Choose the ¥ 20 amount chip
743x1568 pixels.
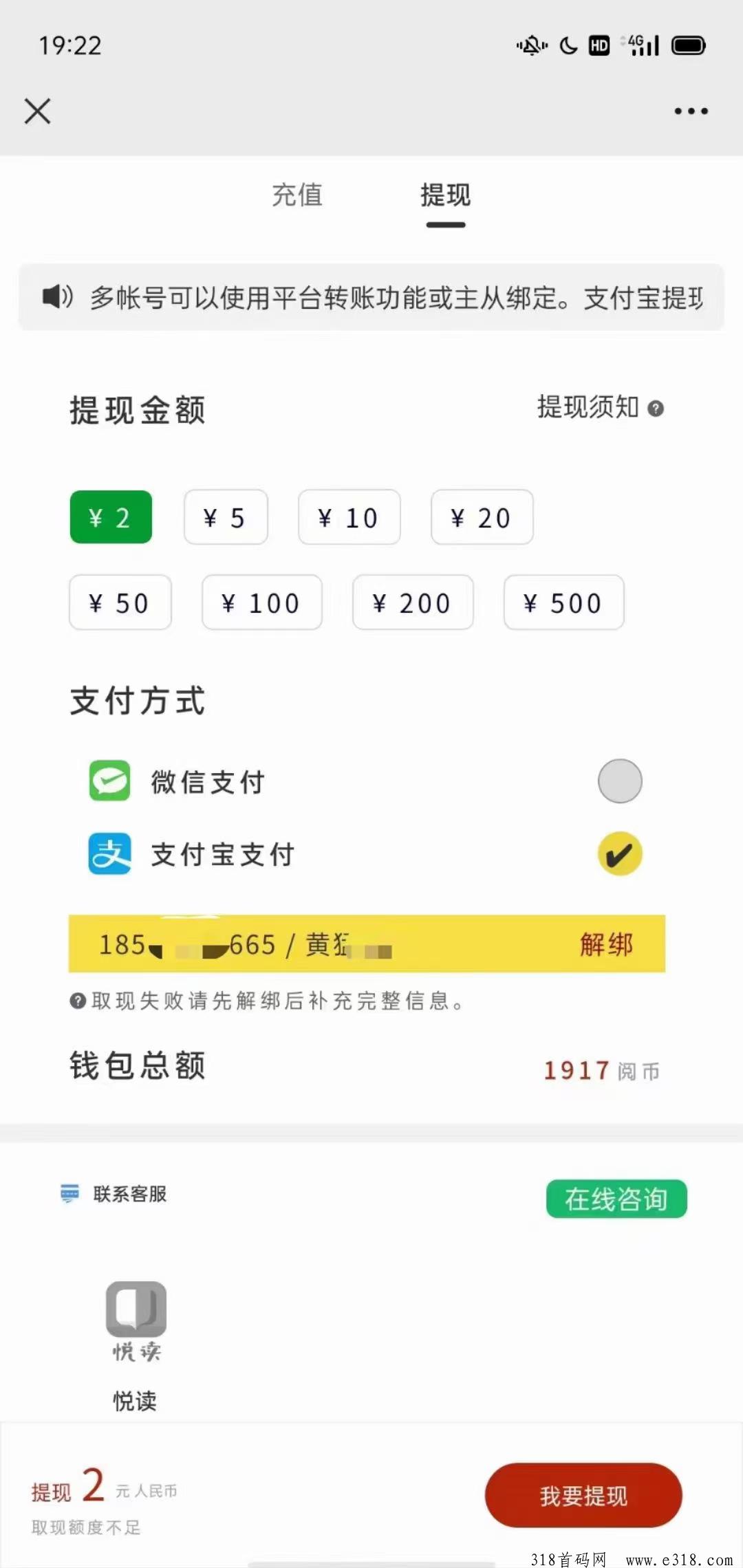[x=482, y=517]
